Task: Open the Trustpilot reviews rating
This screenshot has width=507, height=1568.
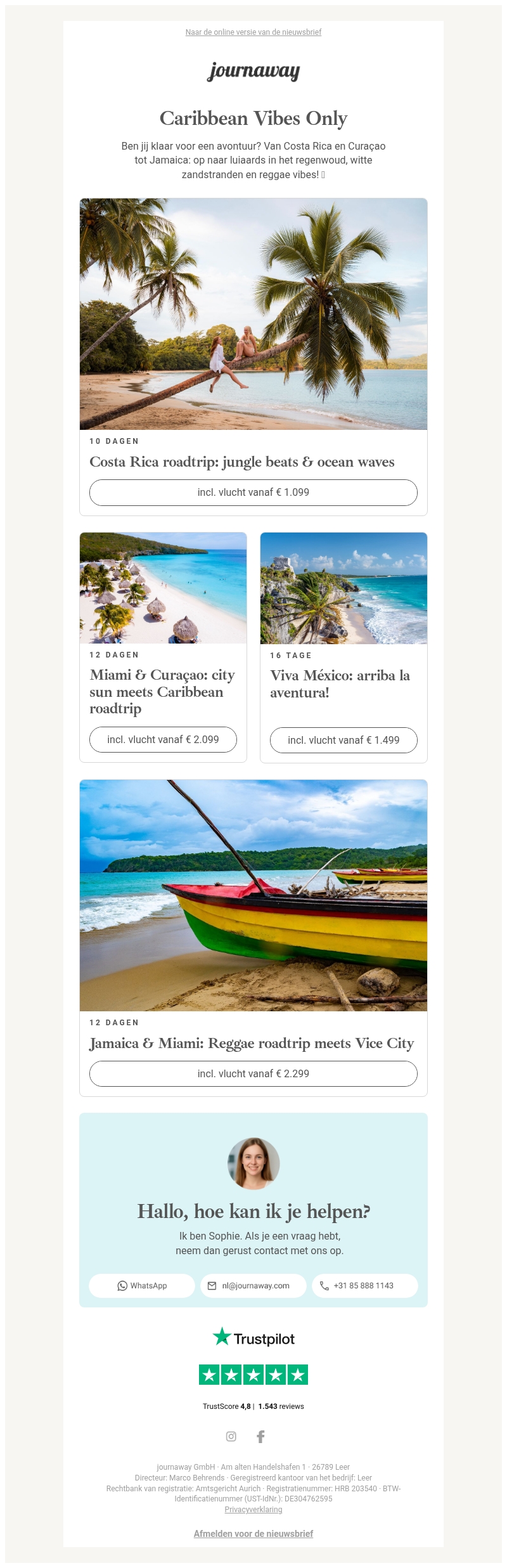Action: tap(253, 1375)
